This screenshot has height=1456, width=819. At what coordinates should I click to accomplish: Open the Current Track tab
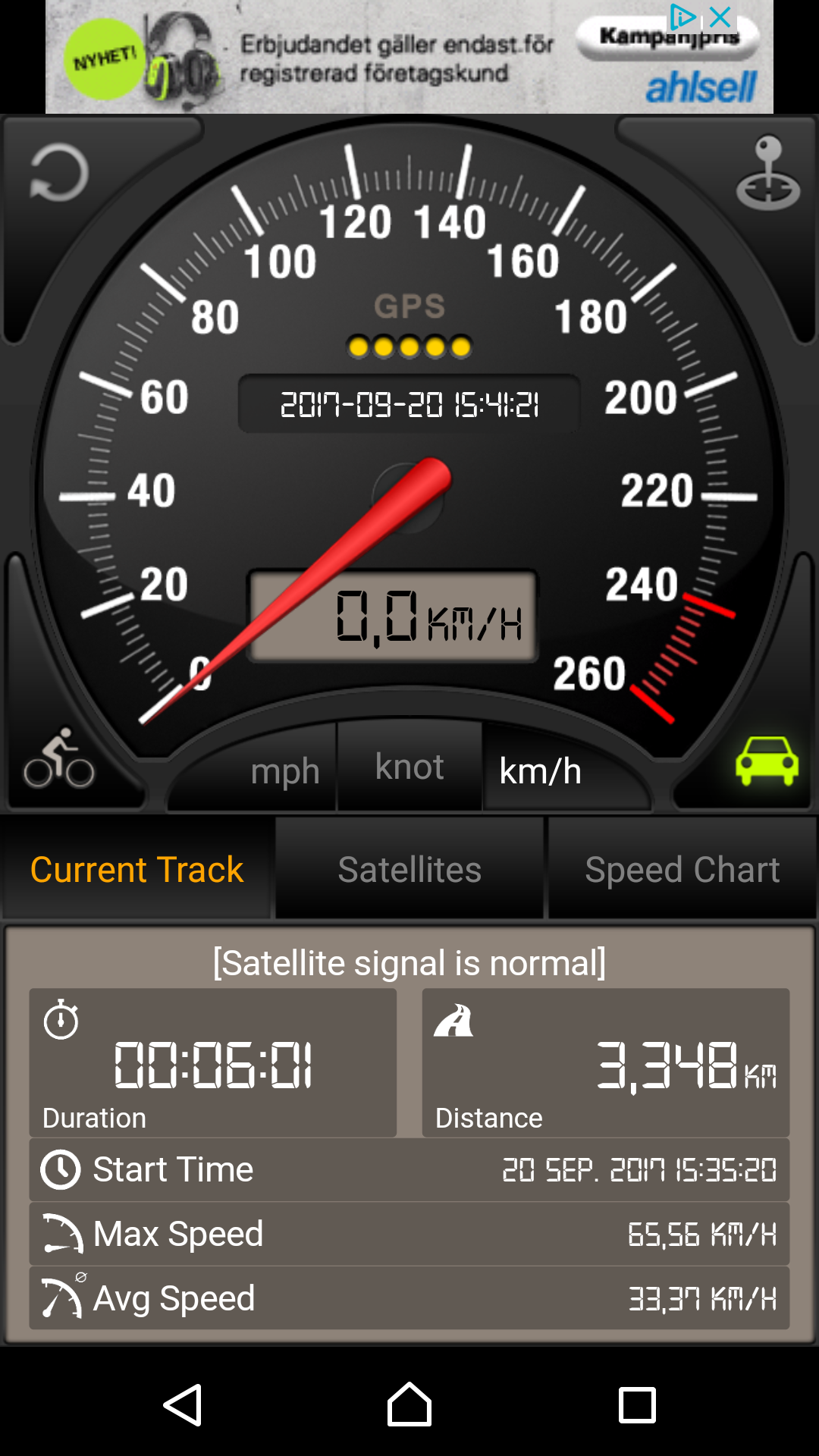136,869
